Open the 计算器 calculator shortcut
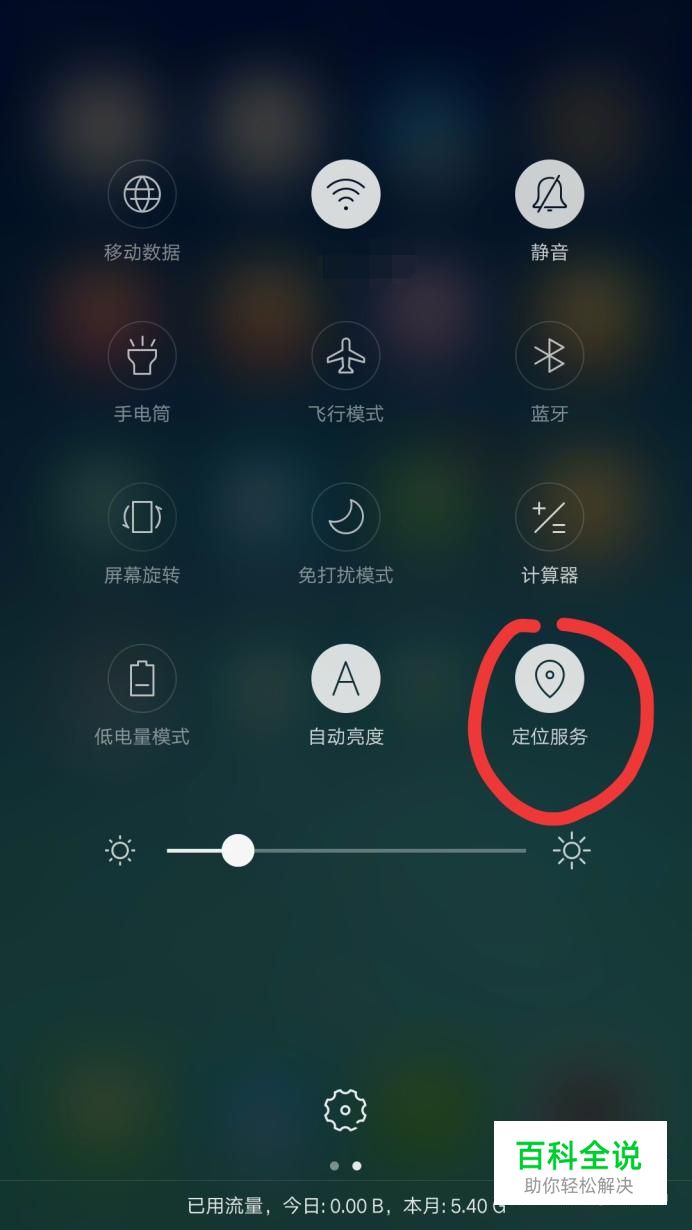This screenshot has height=1230, width=692. coord(549,517)
